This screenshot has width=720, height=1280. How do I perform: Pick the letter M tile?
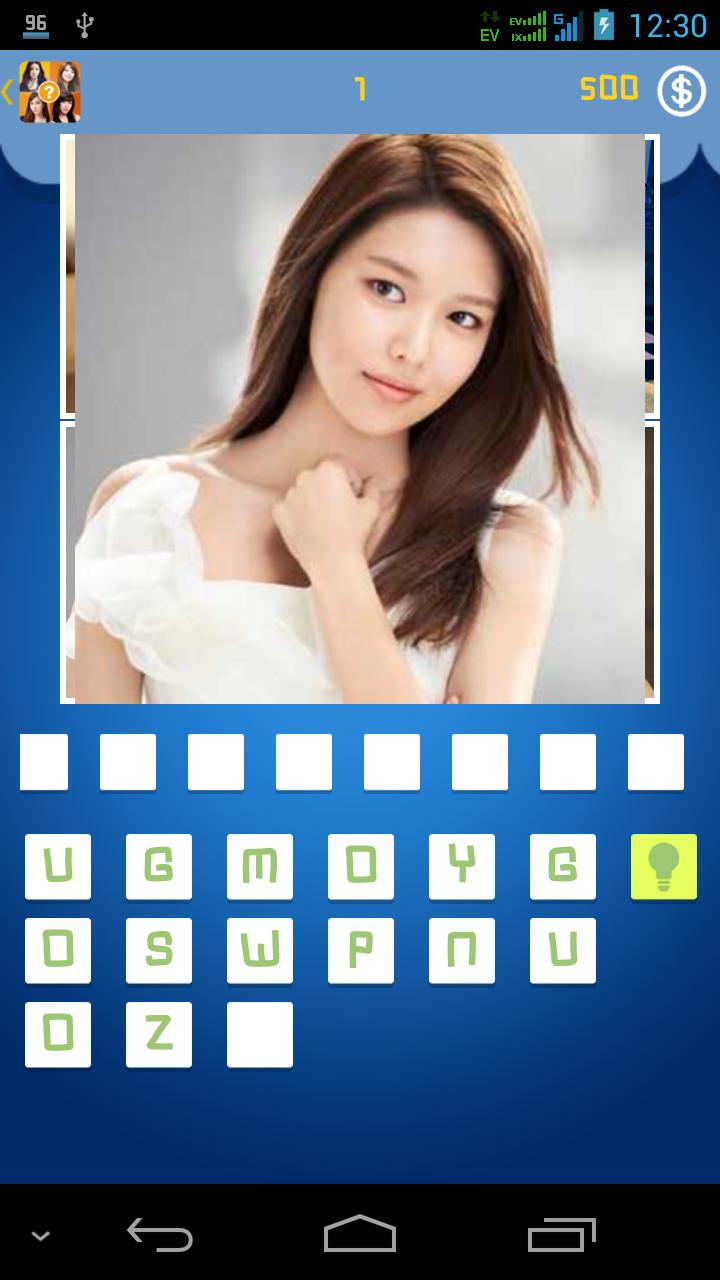click(260, 867)
